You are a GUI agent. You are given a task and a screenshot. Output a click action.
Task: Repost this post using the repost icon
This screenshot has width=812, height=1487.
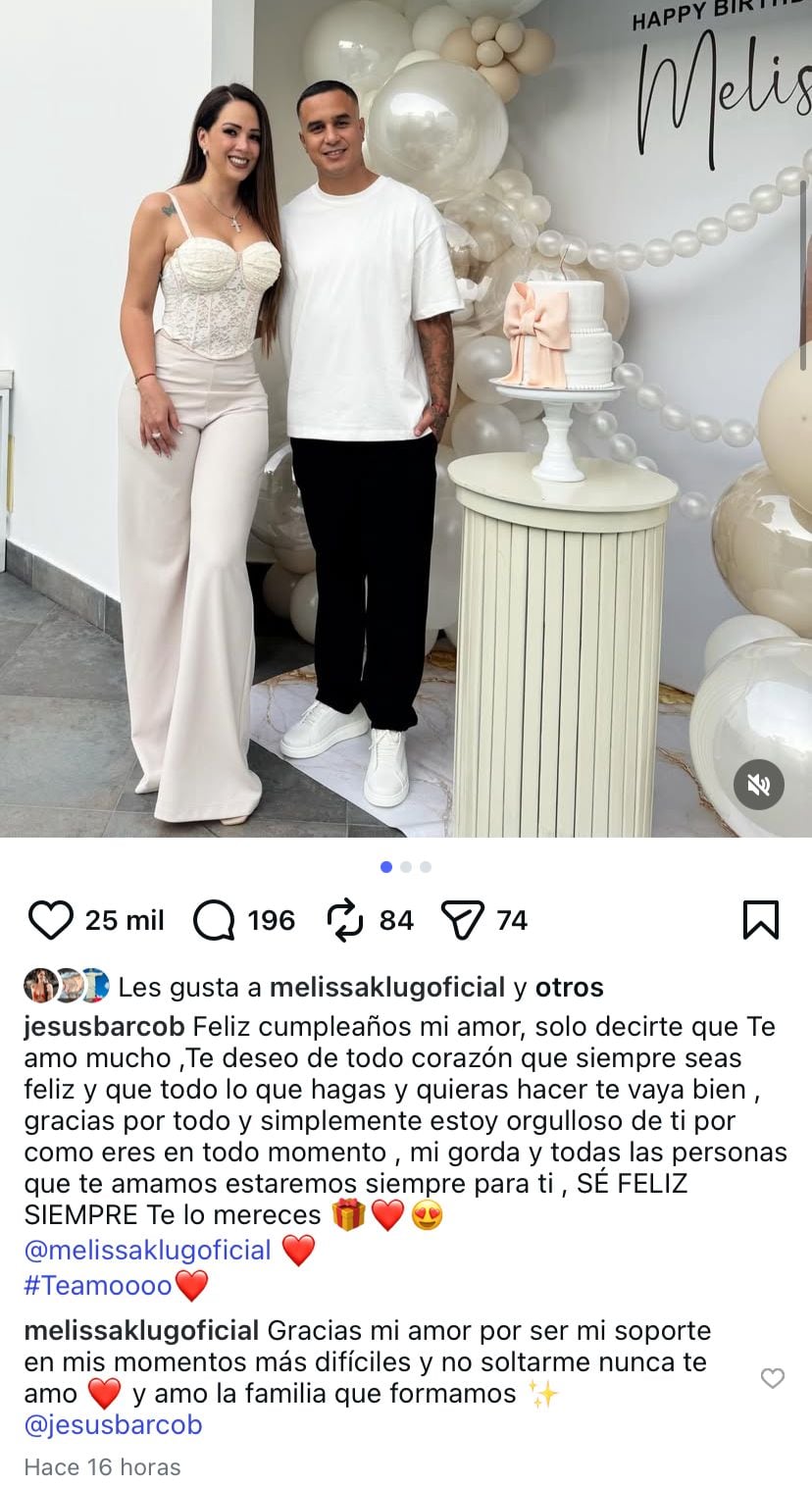(345, 920)
